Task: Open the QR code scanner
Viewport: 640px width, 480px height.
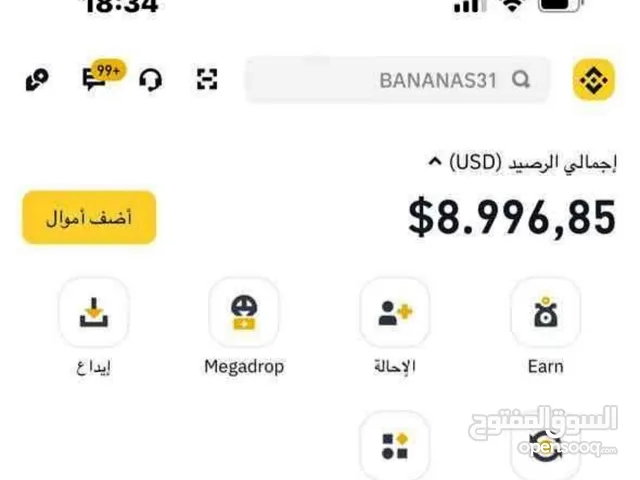Action: click(207, 80)
